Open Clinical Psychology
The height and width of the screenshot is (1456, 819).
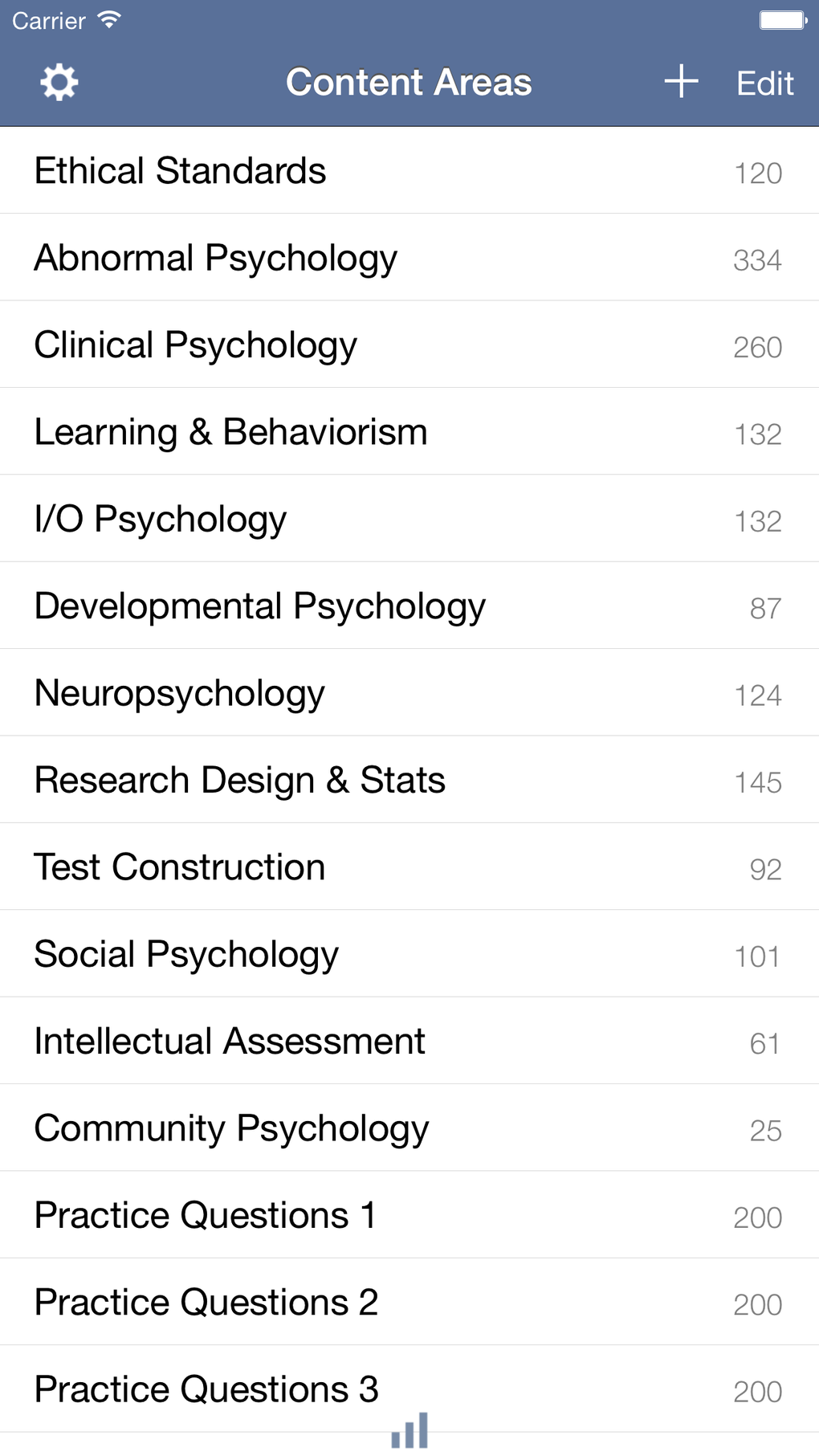tap(195, 345)
